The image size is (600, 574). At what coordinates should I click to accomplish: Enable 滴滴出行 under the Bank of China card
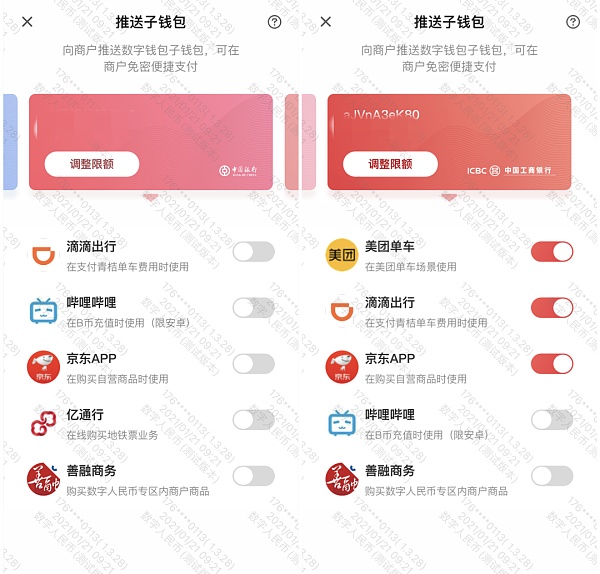point(253,252)
